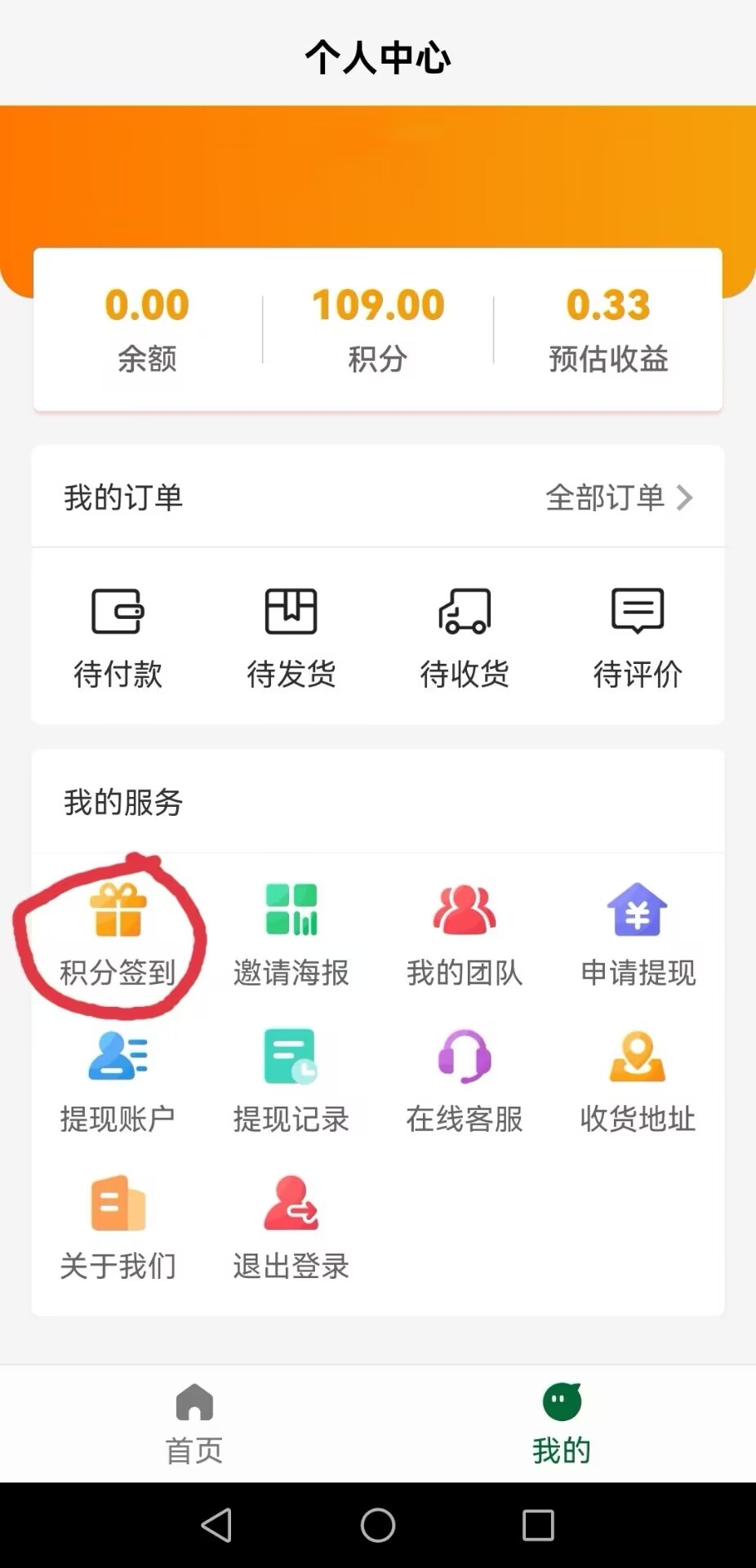Switch to the 首页 home tab
Screen dimensions: 756x1568
click(x=193, y=1421)
